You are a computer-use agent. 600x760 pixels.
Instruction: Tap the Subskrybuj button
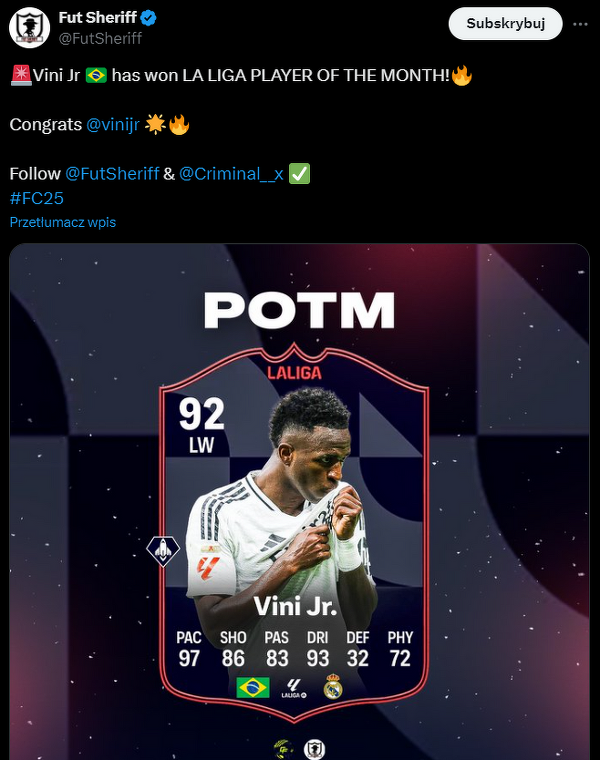pyautogui.click(x=505, y=24)
